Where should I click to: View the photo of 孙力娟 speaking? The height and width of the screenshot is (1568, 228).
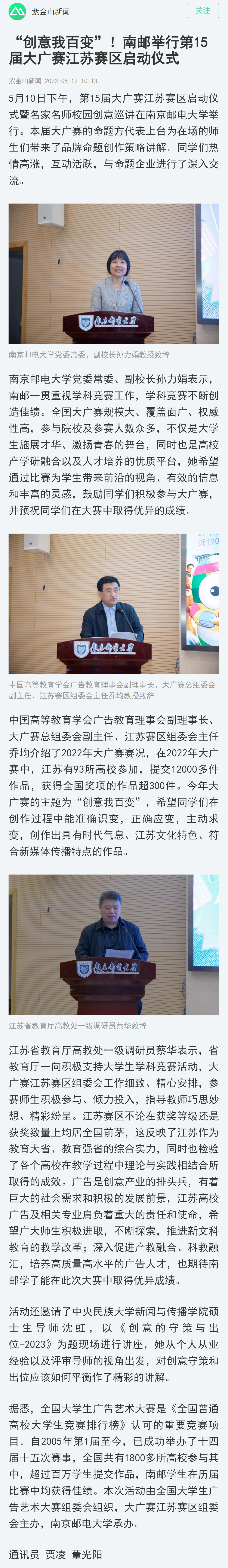[x=114, y=273]
